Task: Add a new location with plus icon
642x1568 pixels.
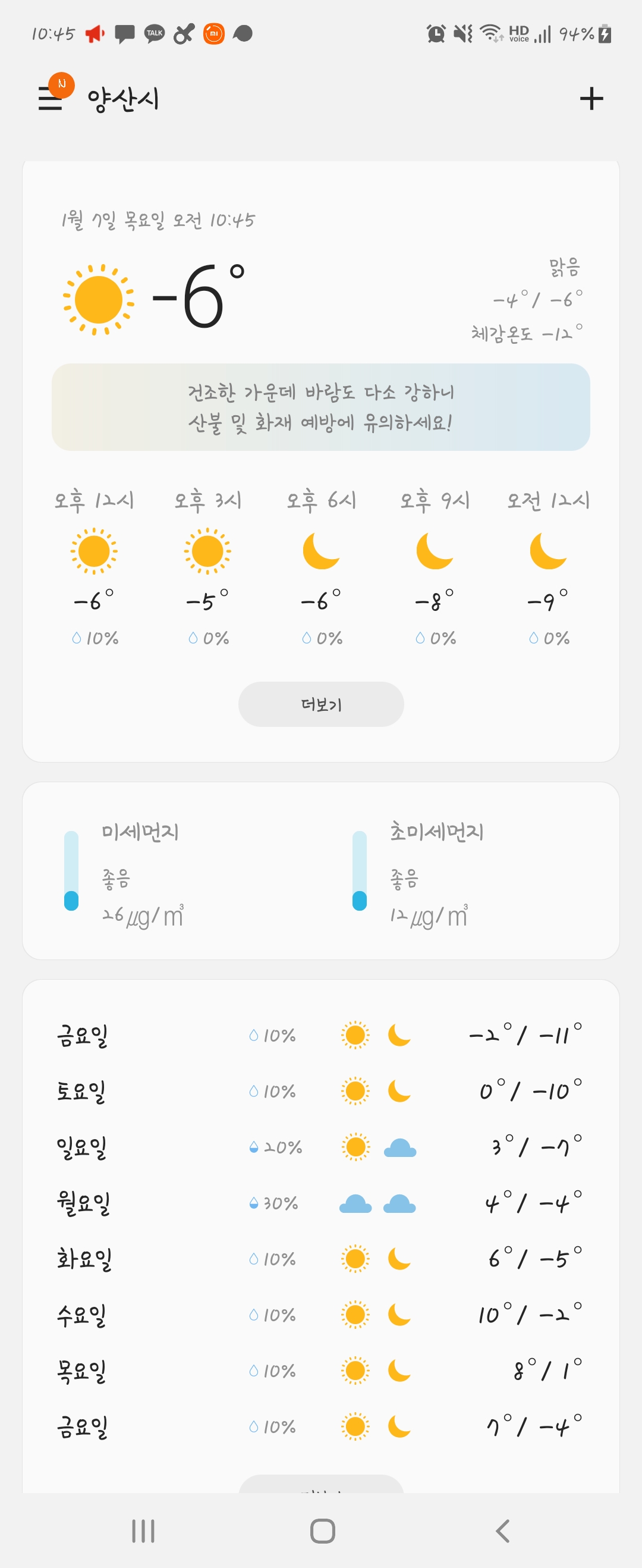Action: pos(591,98)
